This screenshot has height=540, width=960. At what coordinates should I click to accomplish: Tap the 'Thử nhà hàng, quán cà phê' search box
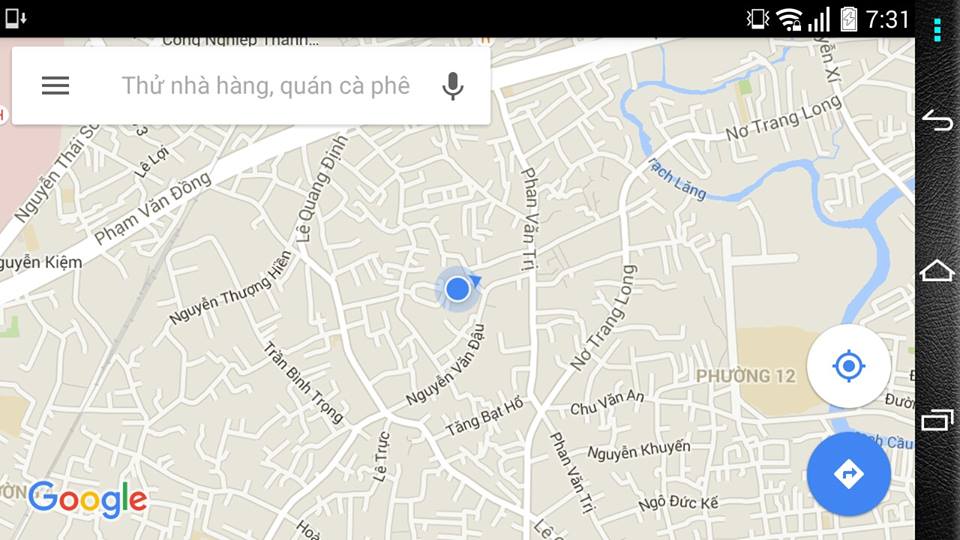pyautogui.click(x=265, y=86)
